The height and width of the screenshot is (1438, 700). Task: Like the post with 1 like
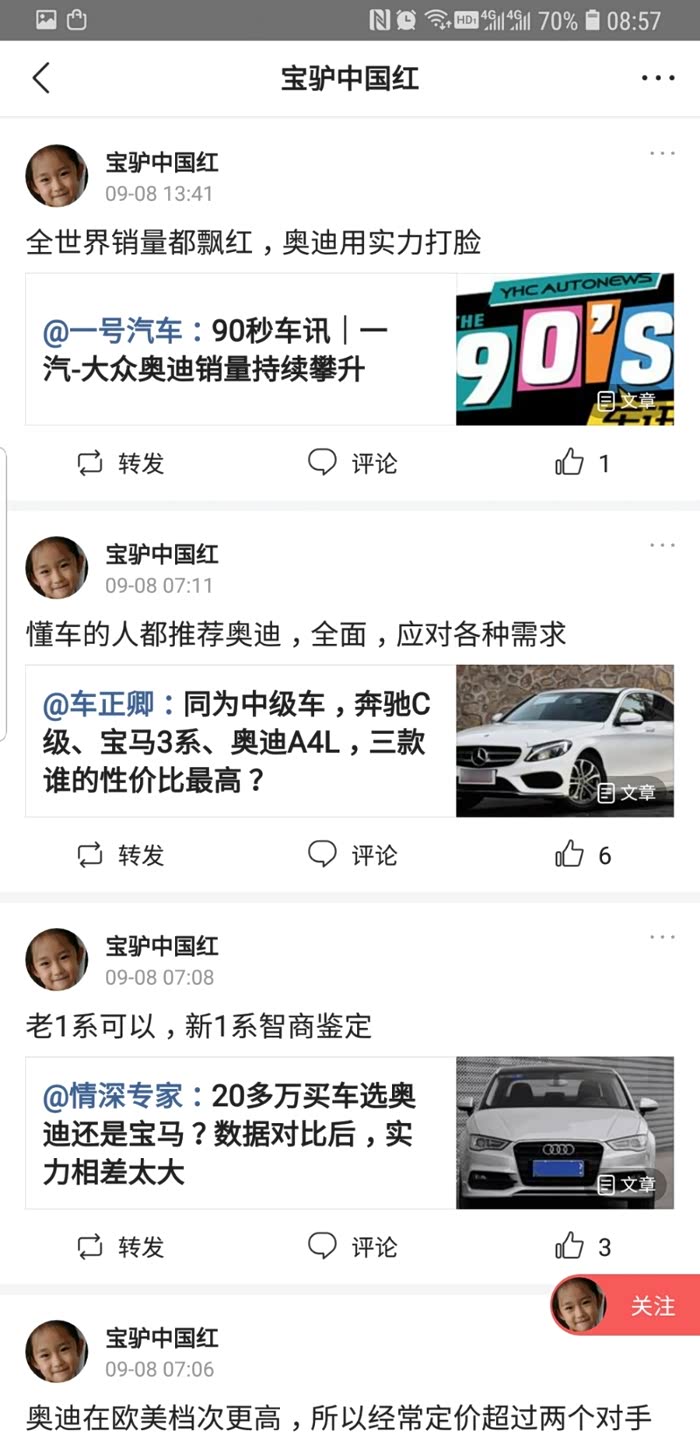click(x=583, y=463)
